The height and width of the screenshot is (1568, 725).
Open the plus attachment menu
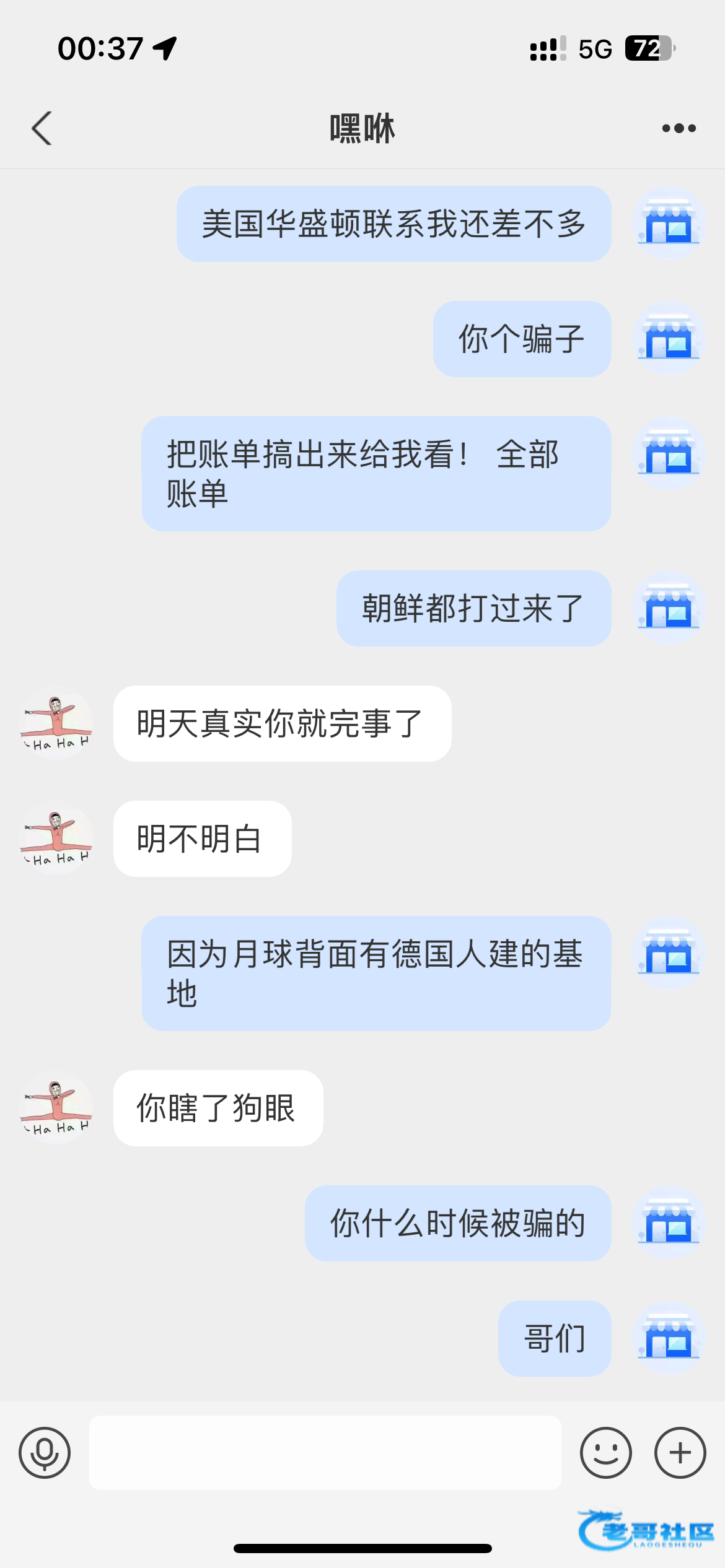click(680, 1452)
